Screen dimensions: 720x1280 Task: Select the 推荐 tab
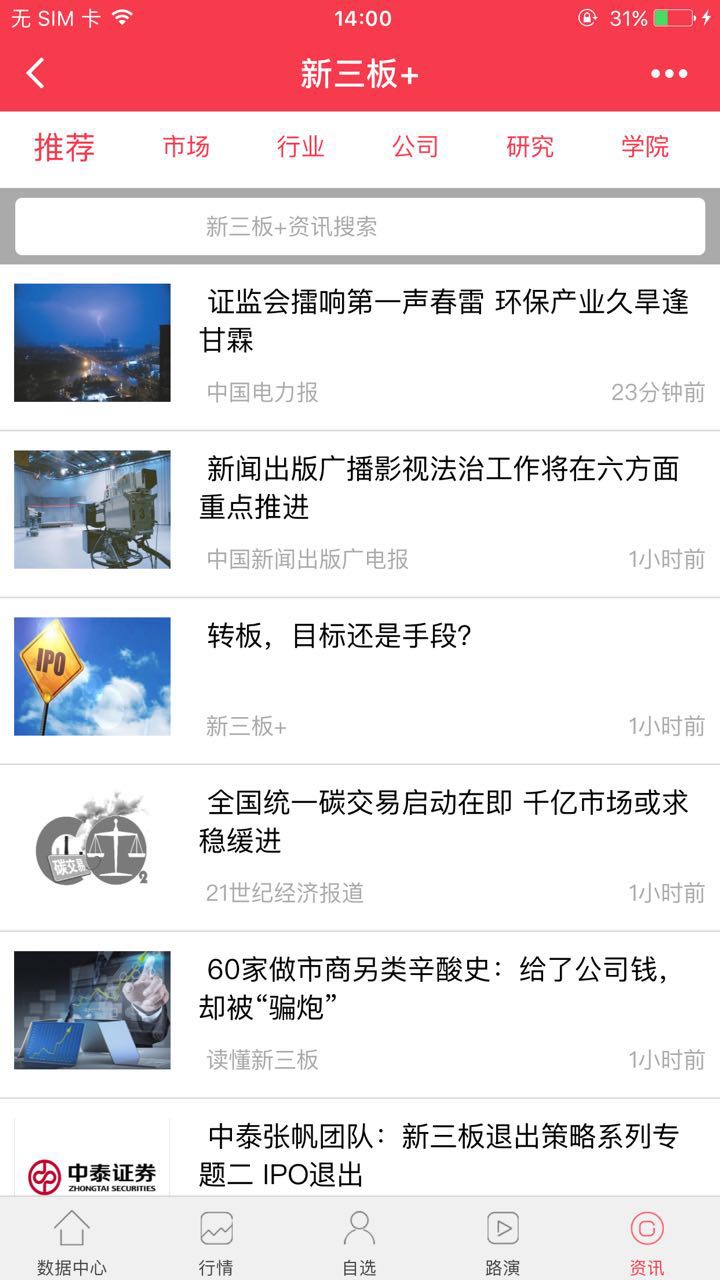[x=65, y=147]
